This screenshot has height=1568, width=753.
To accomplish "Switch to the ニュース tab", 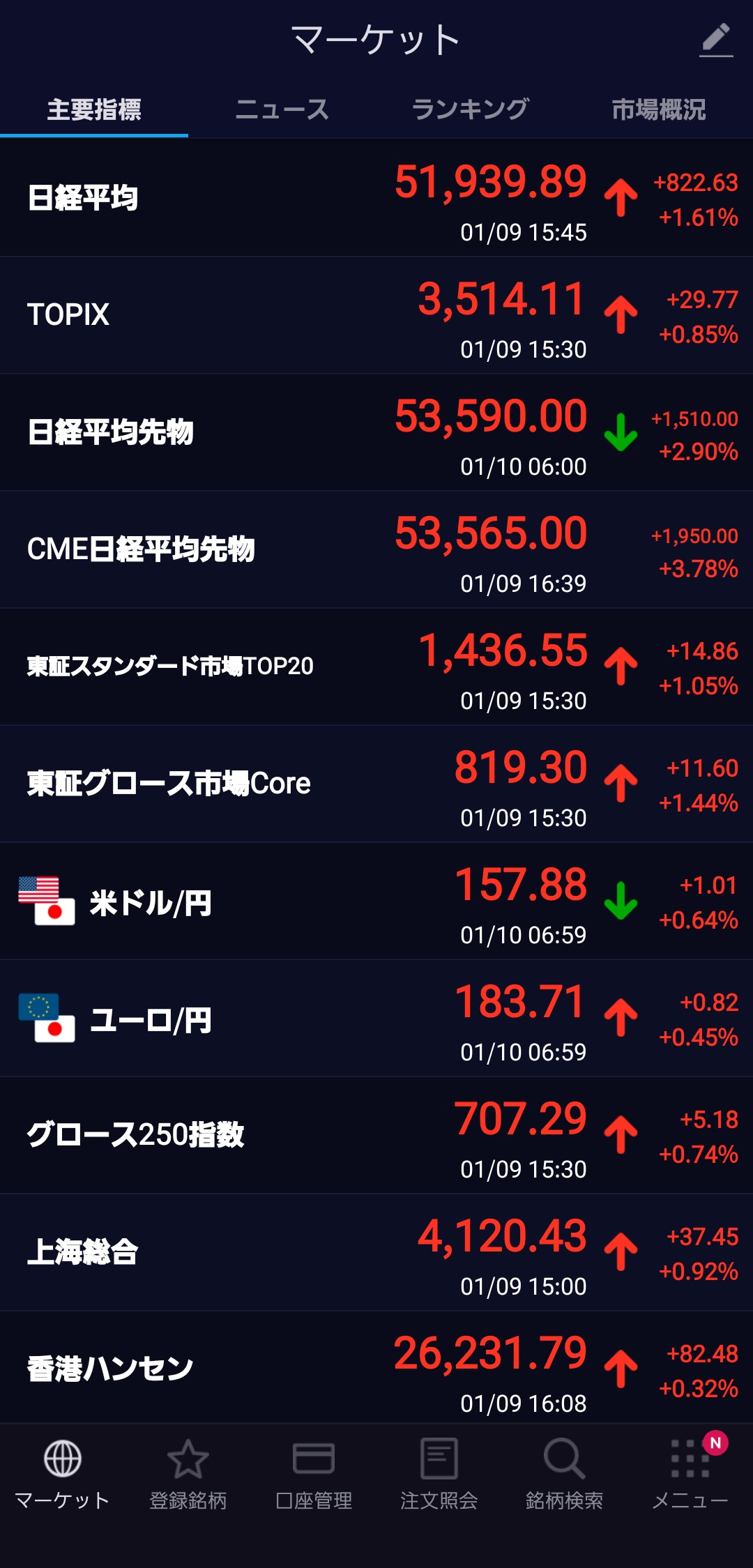I will click(x=282, y=109).
